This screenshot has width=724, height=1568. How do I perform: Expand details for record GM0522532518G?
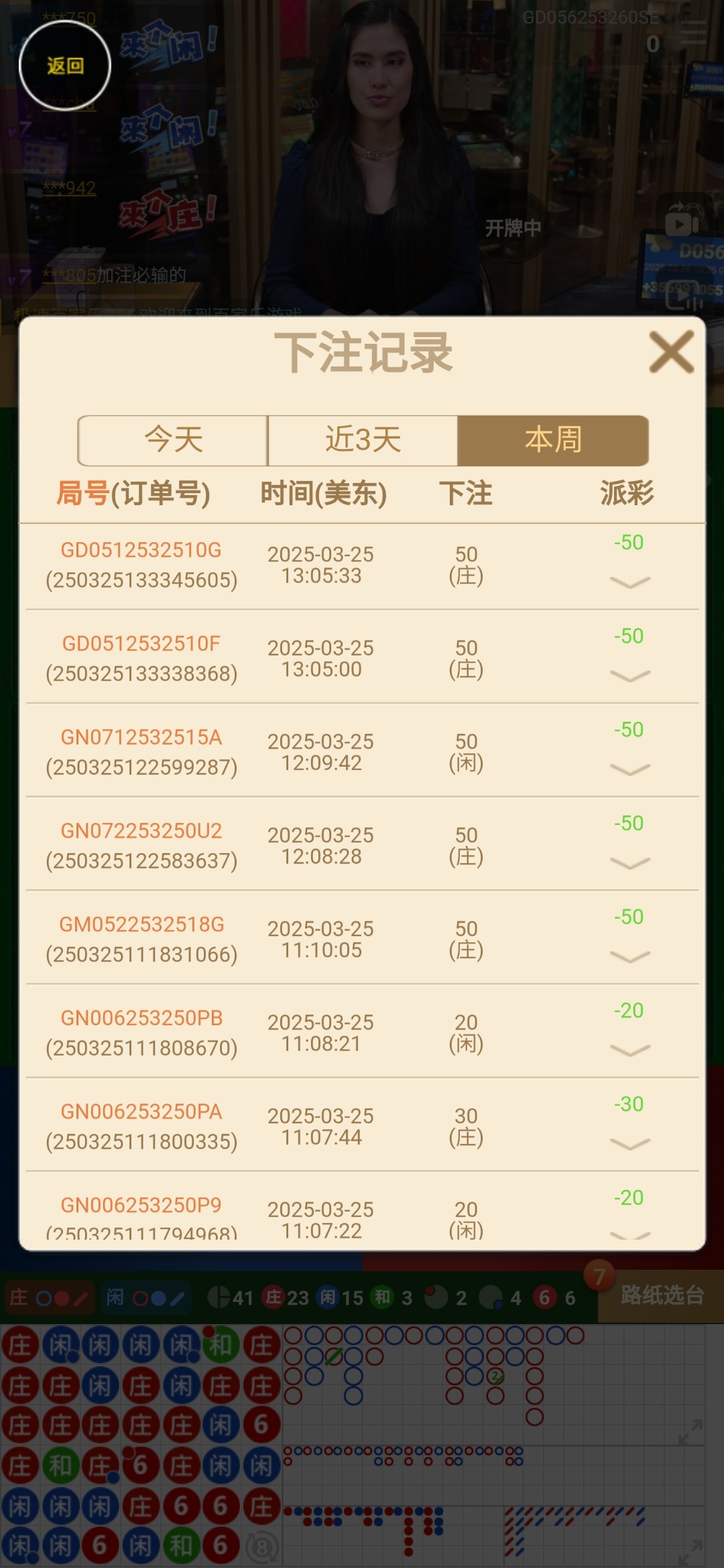[x=629, y=957]
